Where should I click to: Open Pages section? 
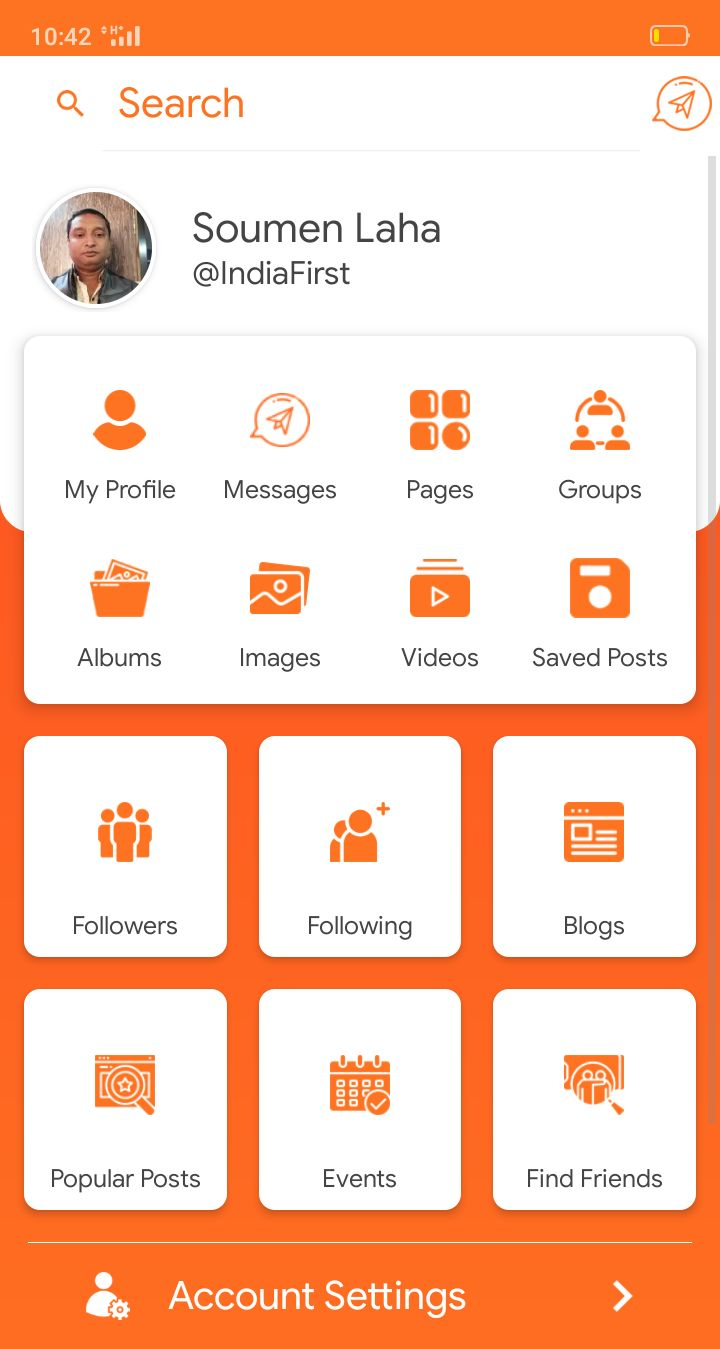click(440, 445)
